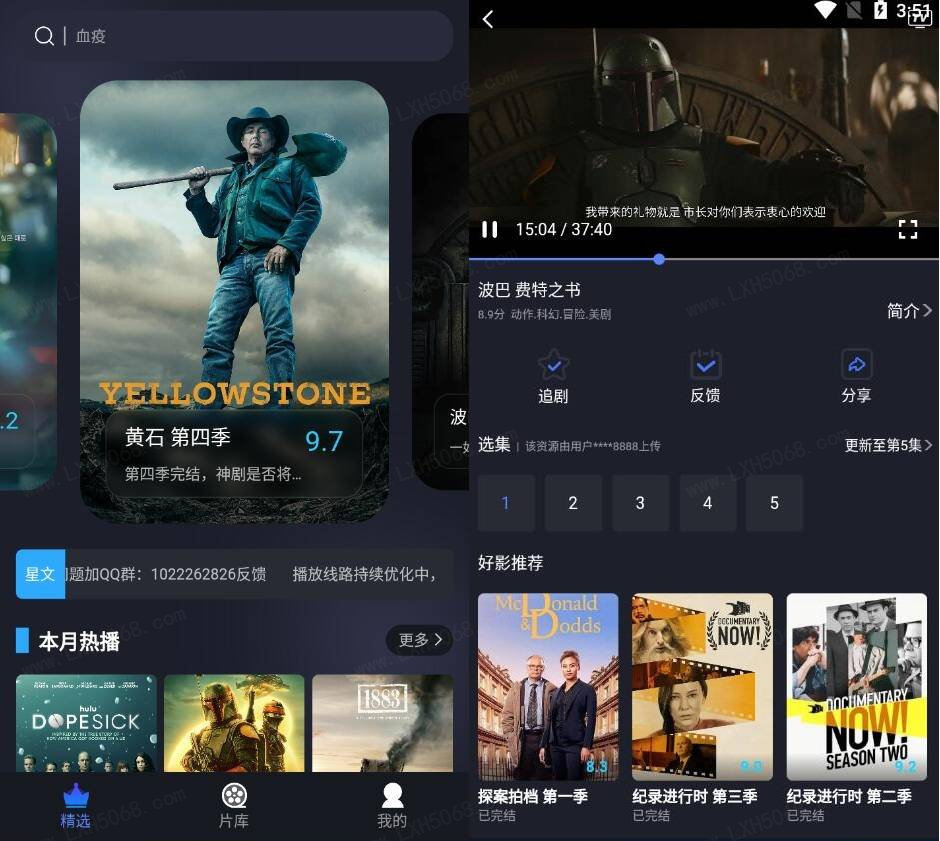Screen dimensions: 940x841
Task: Enter fullscreen video mode
Action: 907,230
